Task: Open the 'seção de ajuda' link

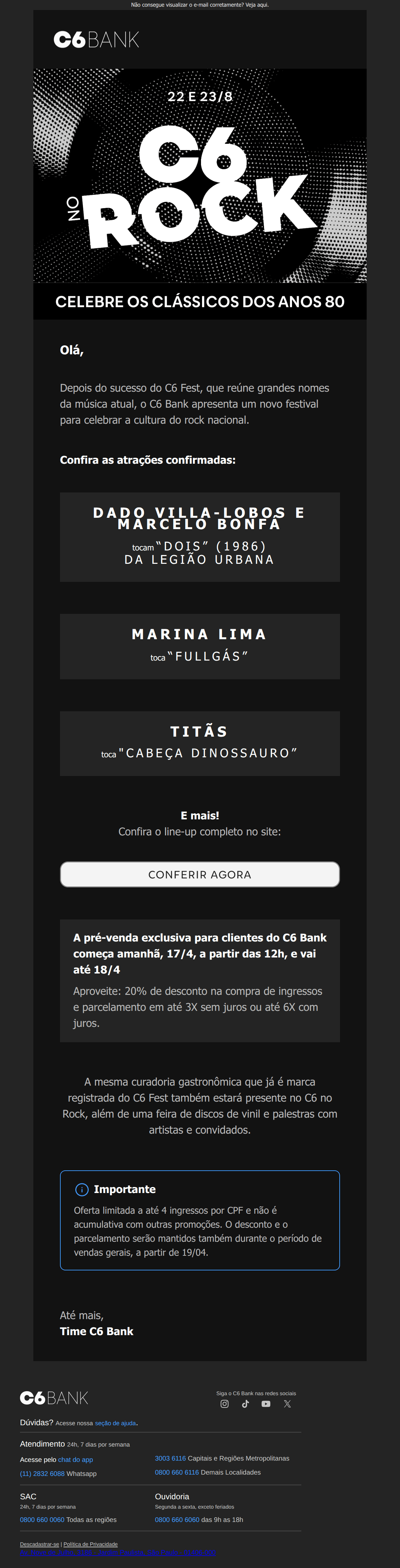Action: pos(115,1423)
